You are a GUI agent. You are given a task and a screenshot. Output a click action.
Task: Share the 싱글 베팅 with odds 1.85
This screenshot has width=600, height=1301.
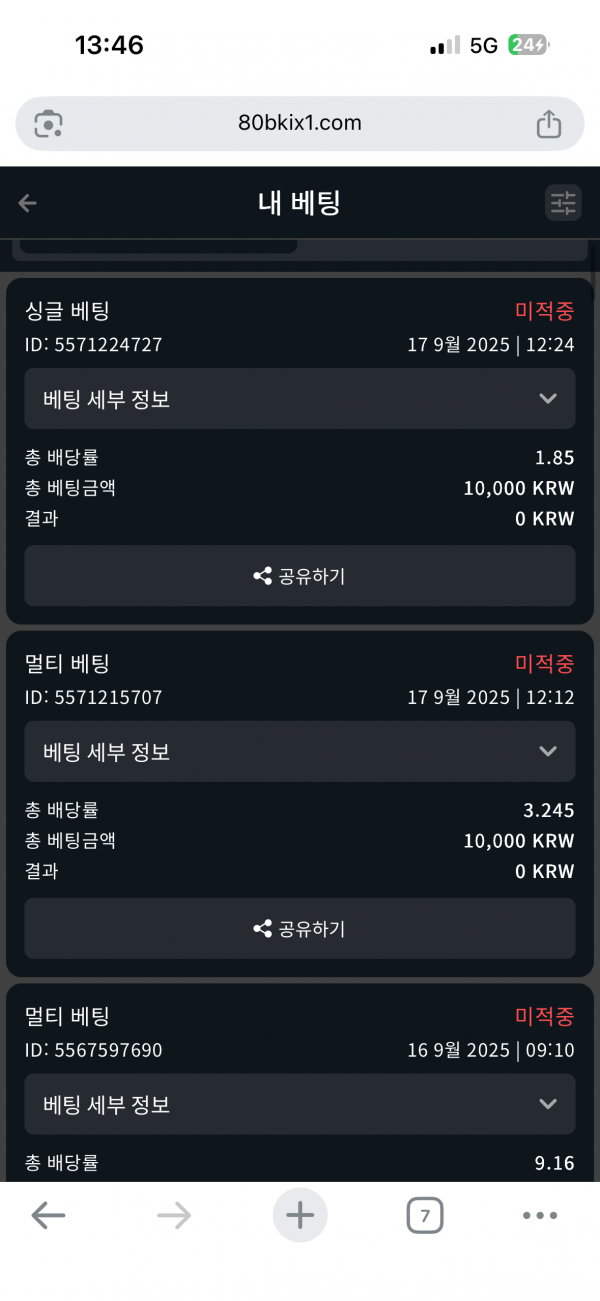[x=300, y=576]
